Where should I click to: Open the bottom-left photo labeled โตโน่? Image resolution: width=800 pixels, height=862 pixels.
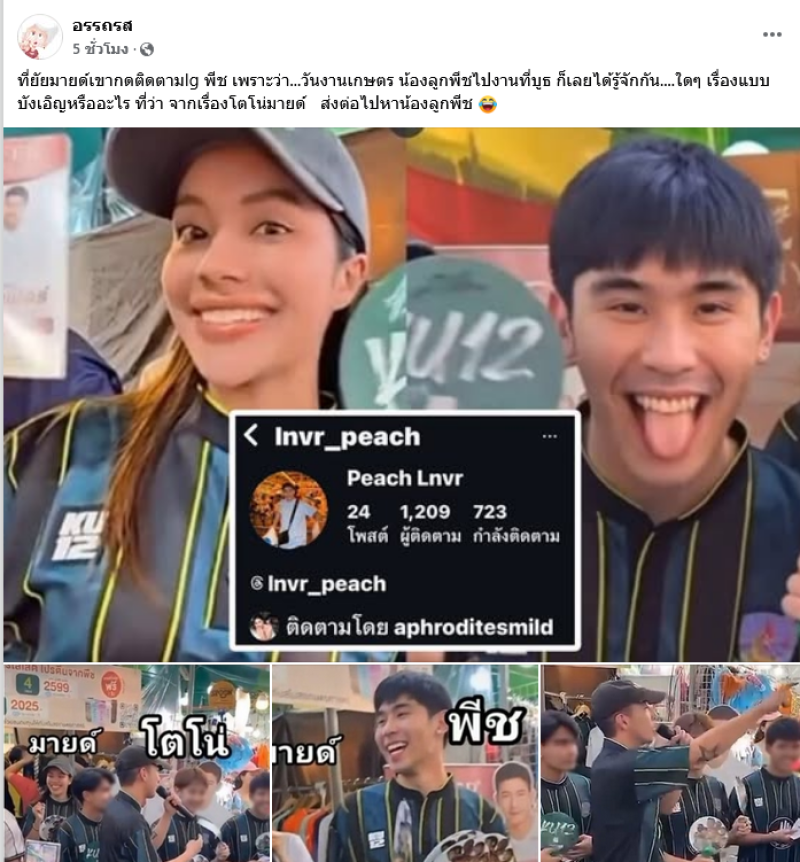coord(136,763)
